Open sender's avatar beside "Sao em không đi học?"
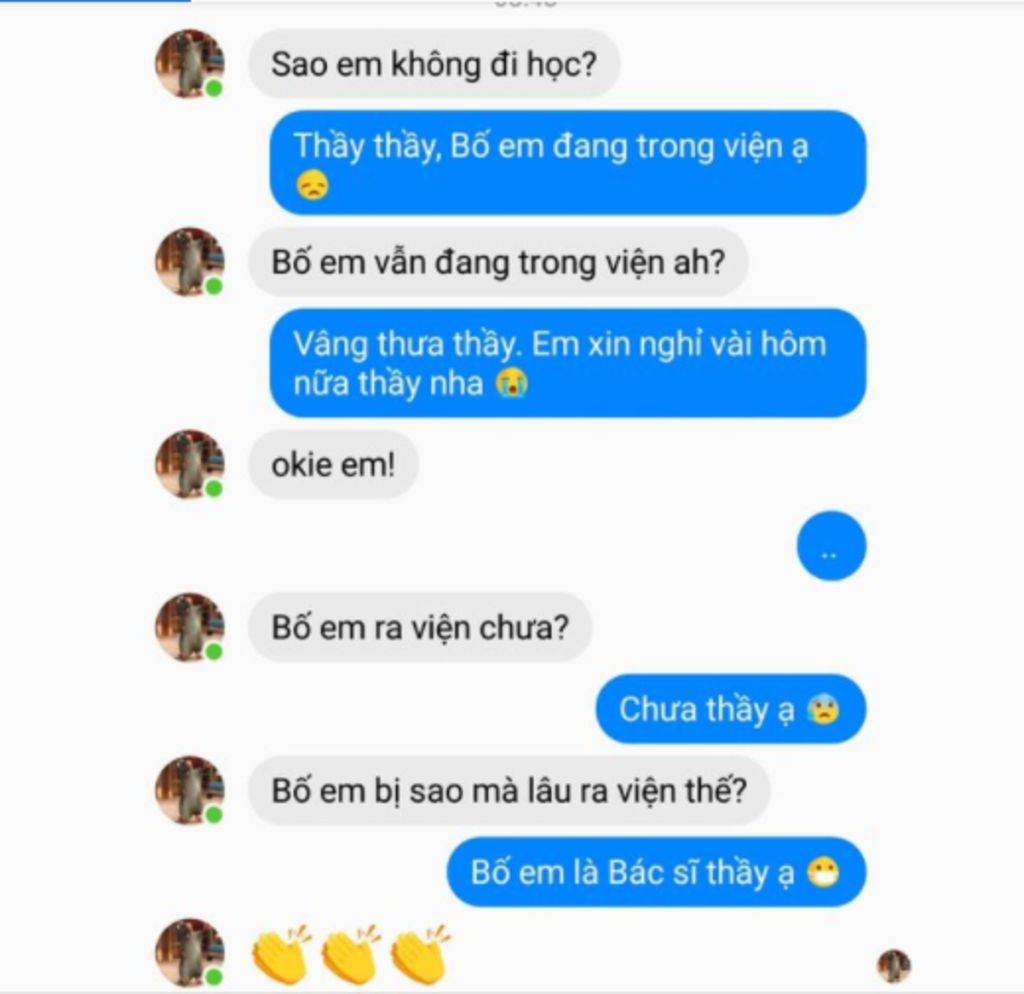Image resolution: width=1024 pixels, height=994 pixels. pyautogui.click(x=189, y=64)
